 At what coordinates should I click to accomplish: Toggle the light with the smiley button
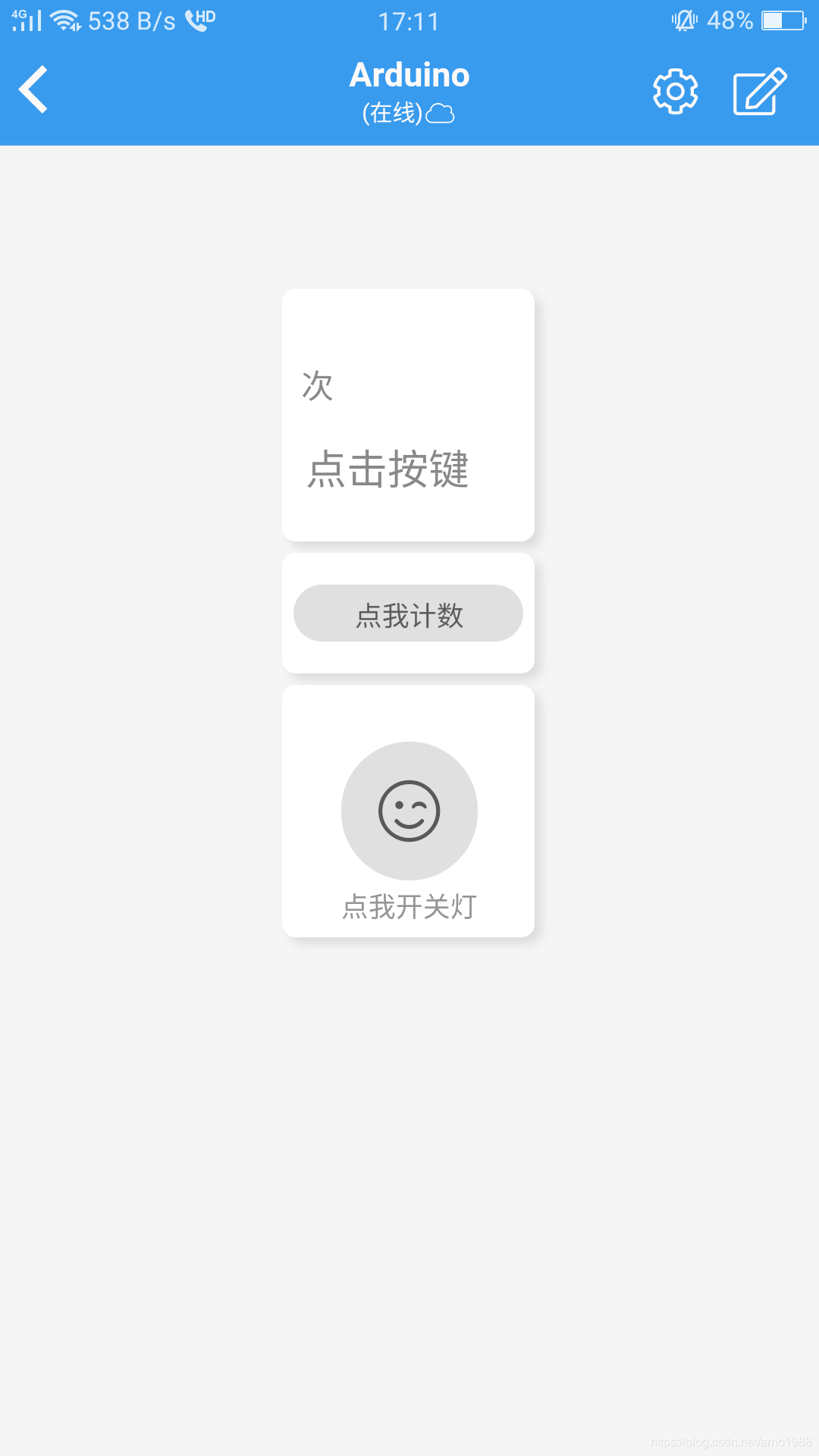[x=409, y=811]
